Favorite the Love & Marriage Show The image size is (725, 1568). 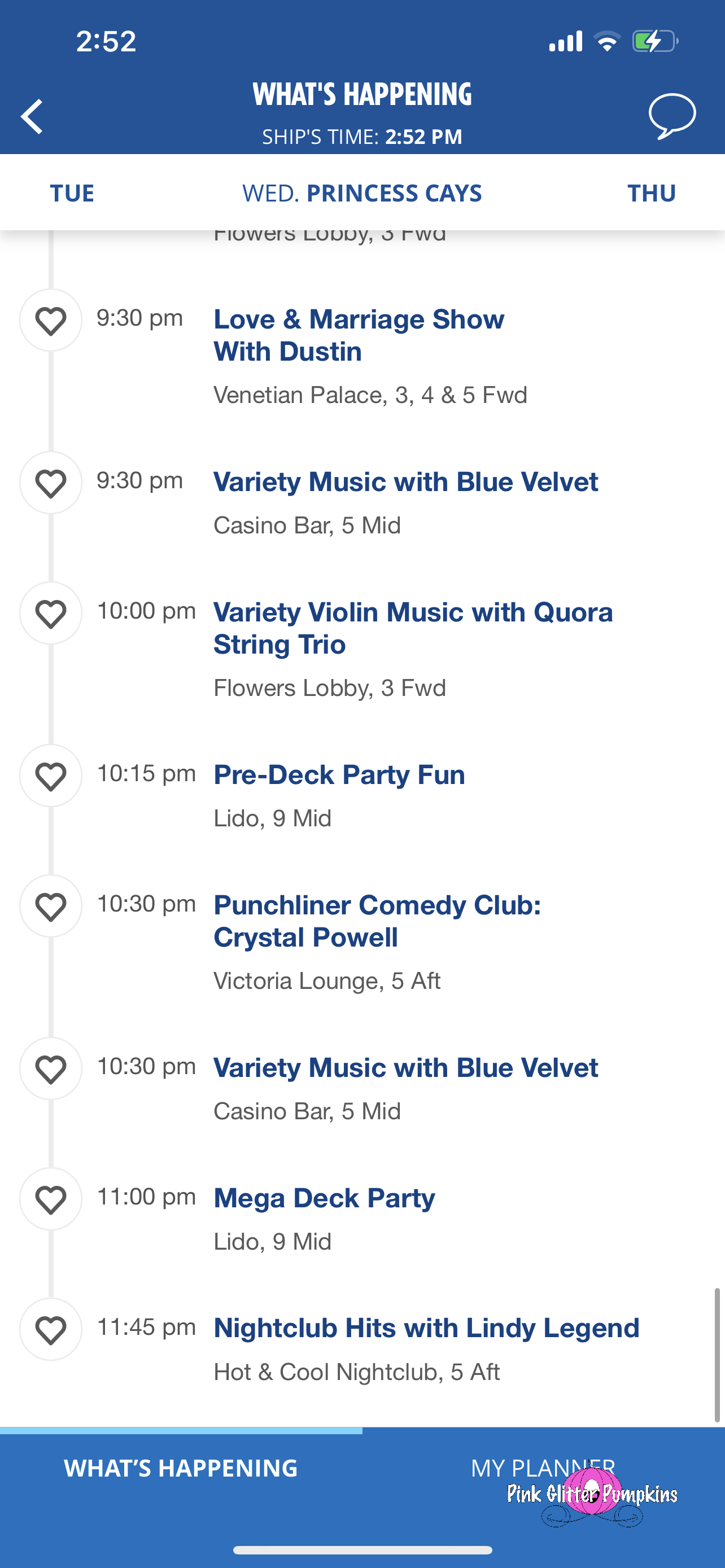click(x=51, y=320)
